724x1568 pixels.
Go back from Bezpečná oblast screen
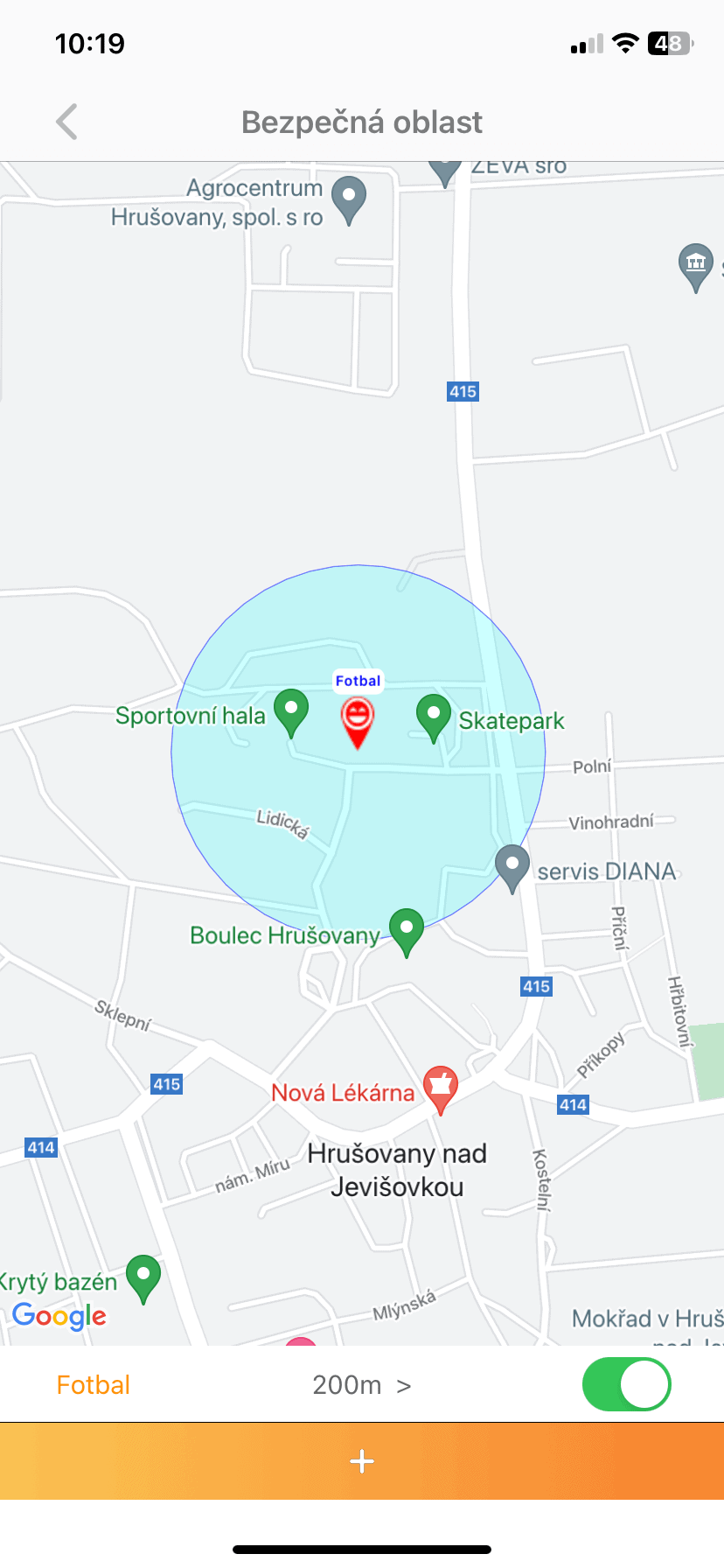click(x=66, y=122)
